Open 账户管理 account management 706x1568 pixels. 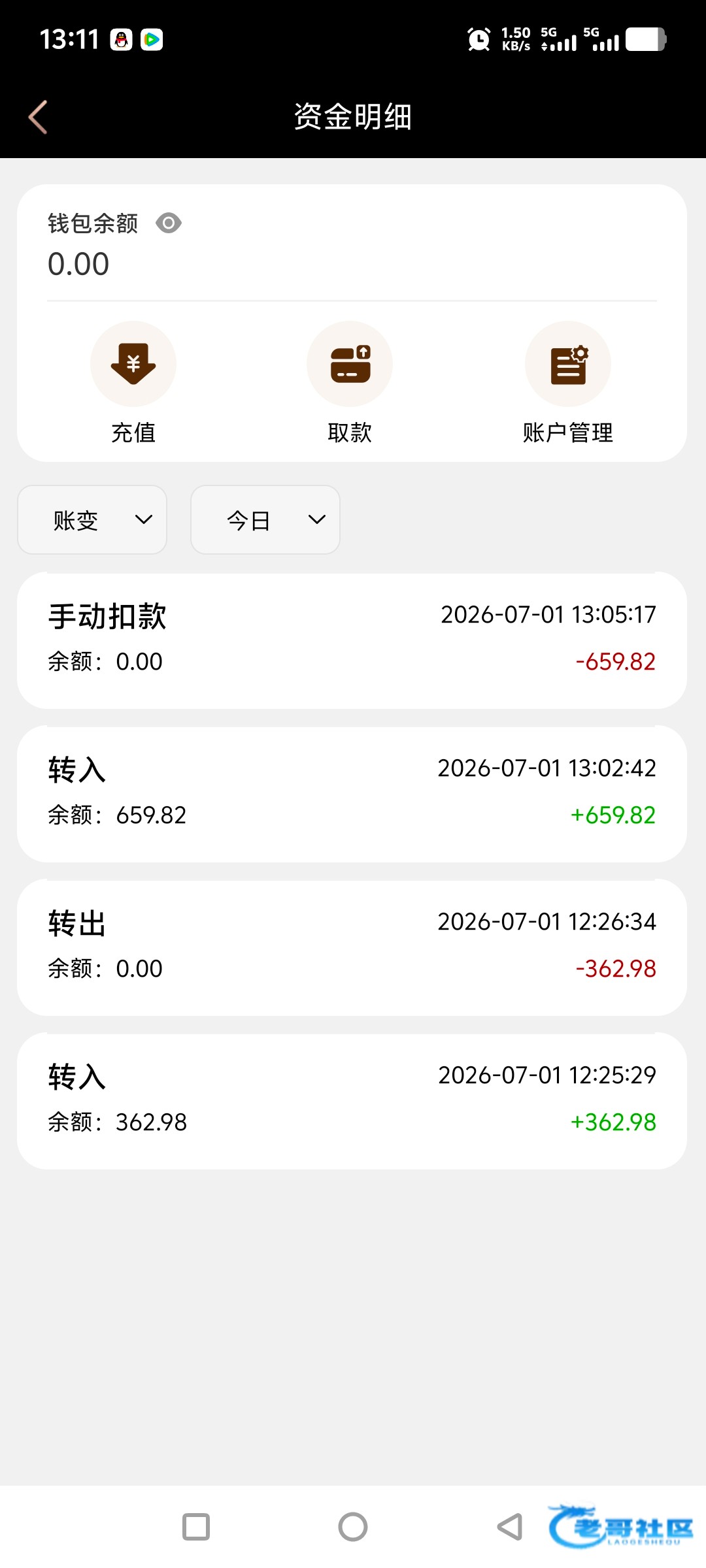click(x=568, y=384)
